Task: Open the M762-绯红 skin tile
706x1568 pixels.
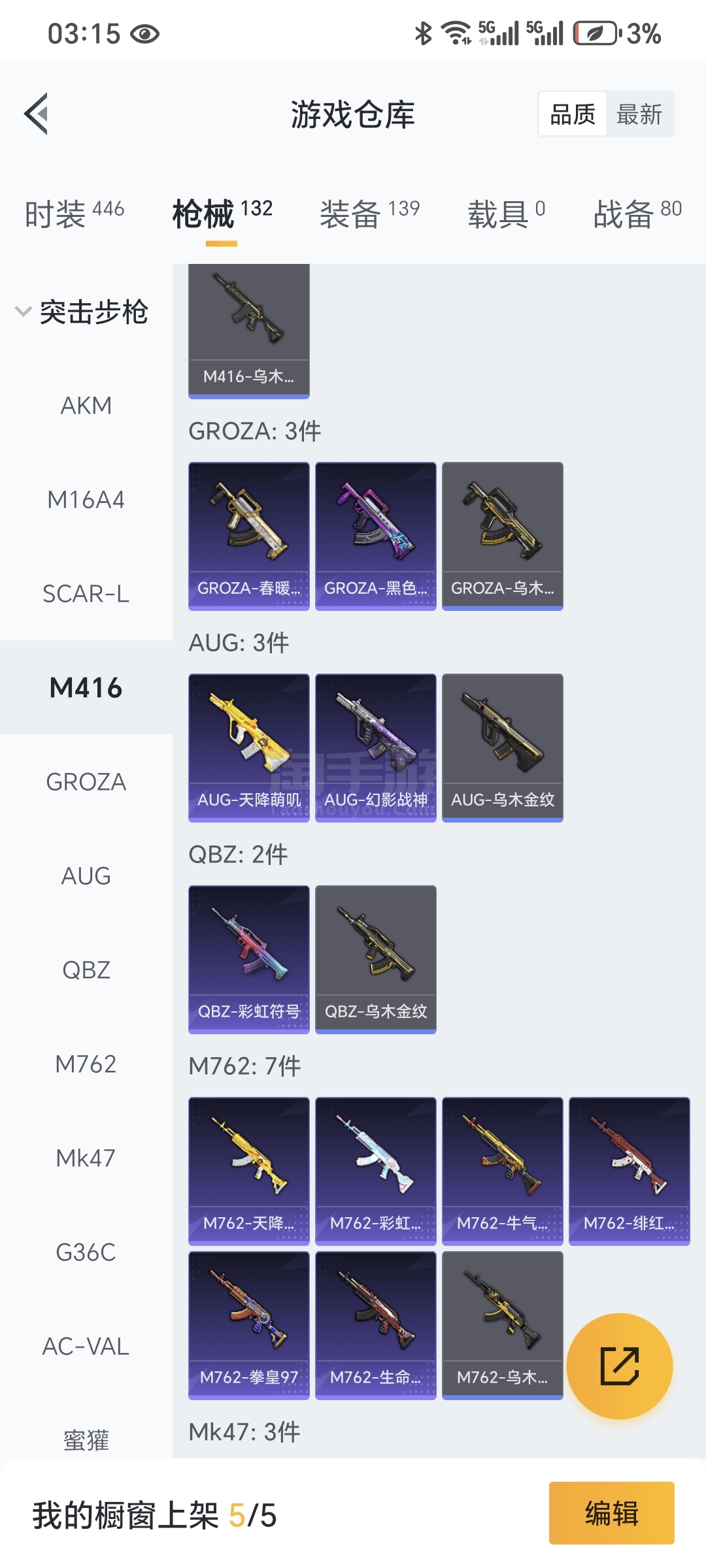Action: [629, 1171]
